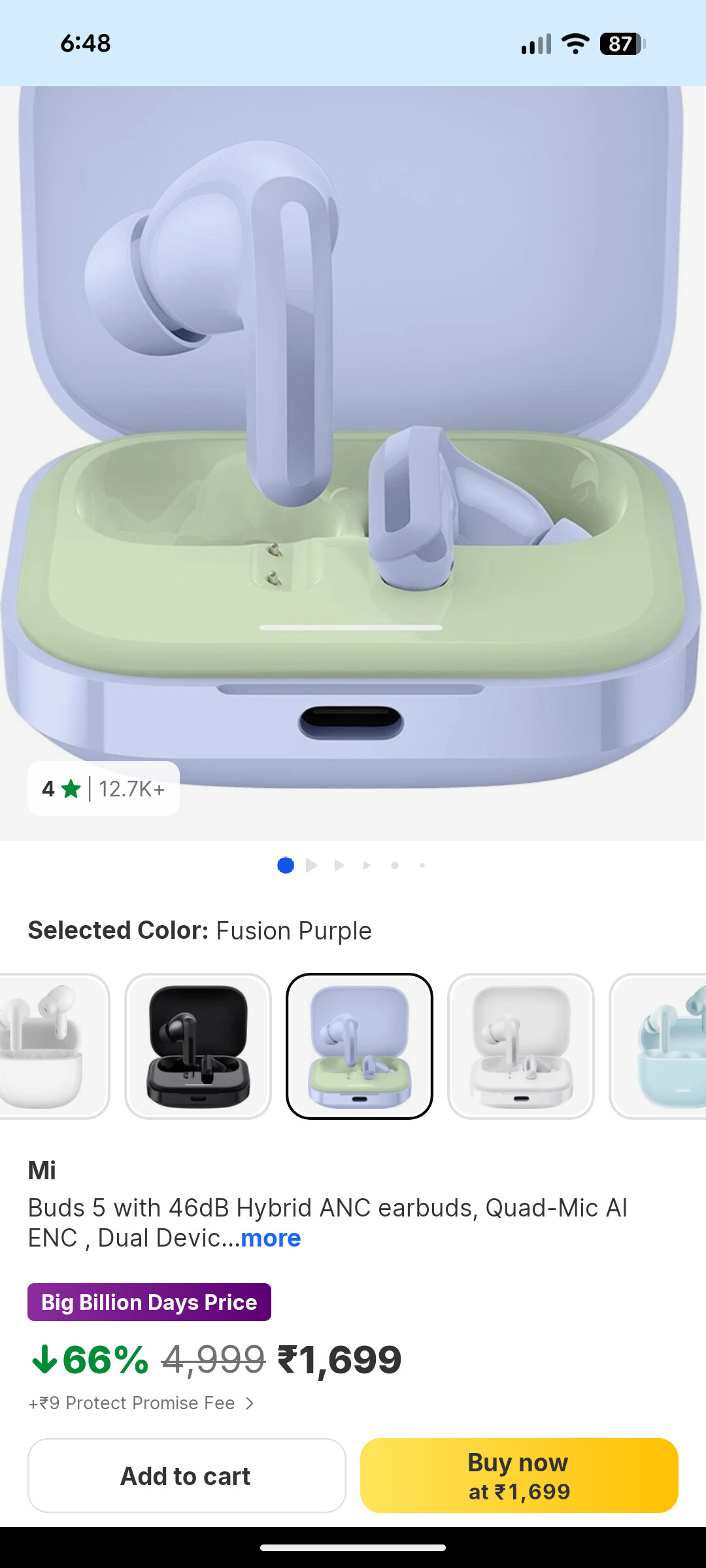The image size is (706, 1568).
Task: Open the 4 star 12.7K+ ratings badge
Action: (x=103, y=789)
